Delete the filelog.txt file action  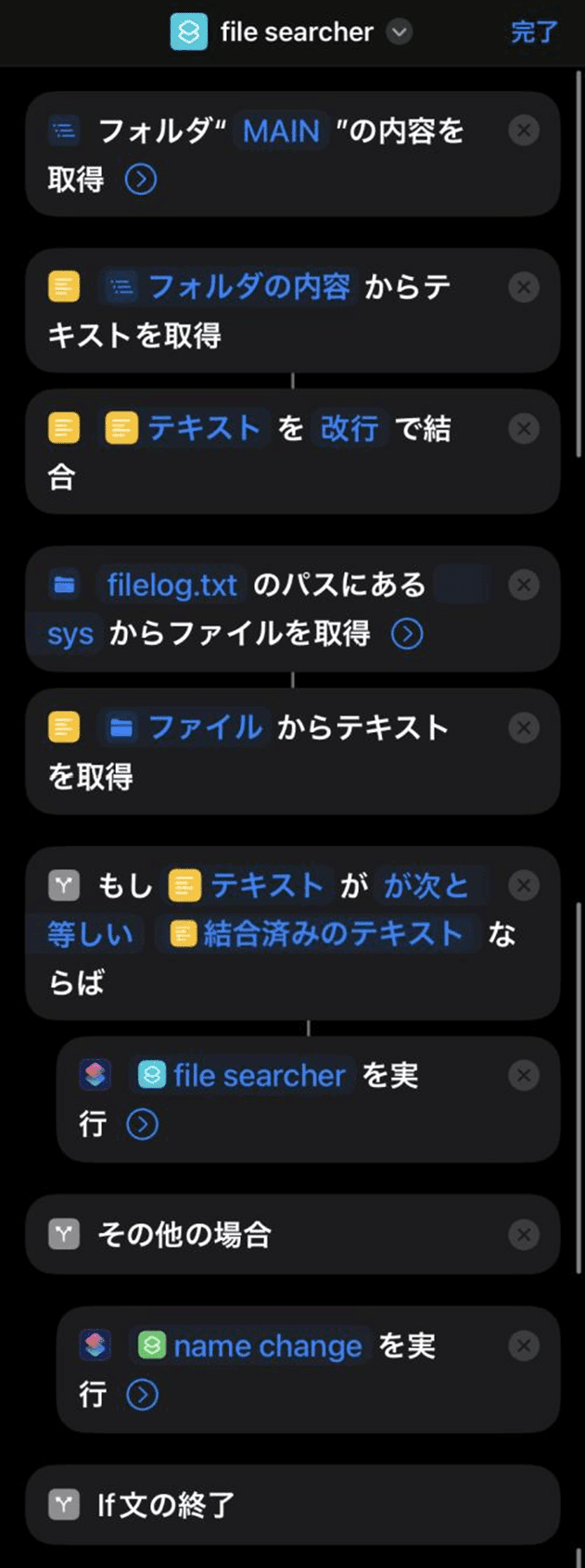[524, 585]
